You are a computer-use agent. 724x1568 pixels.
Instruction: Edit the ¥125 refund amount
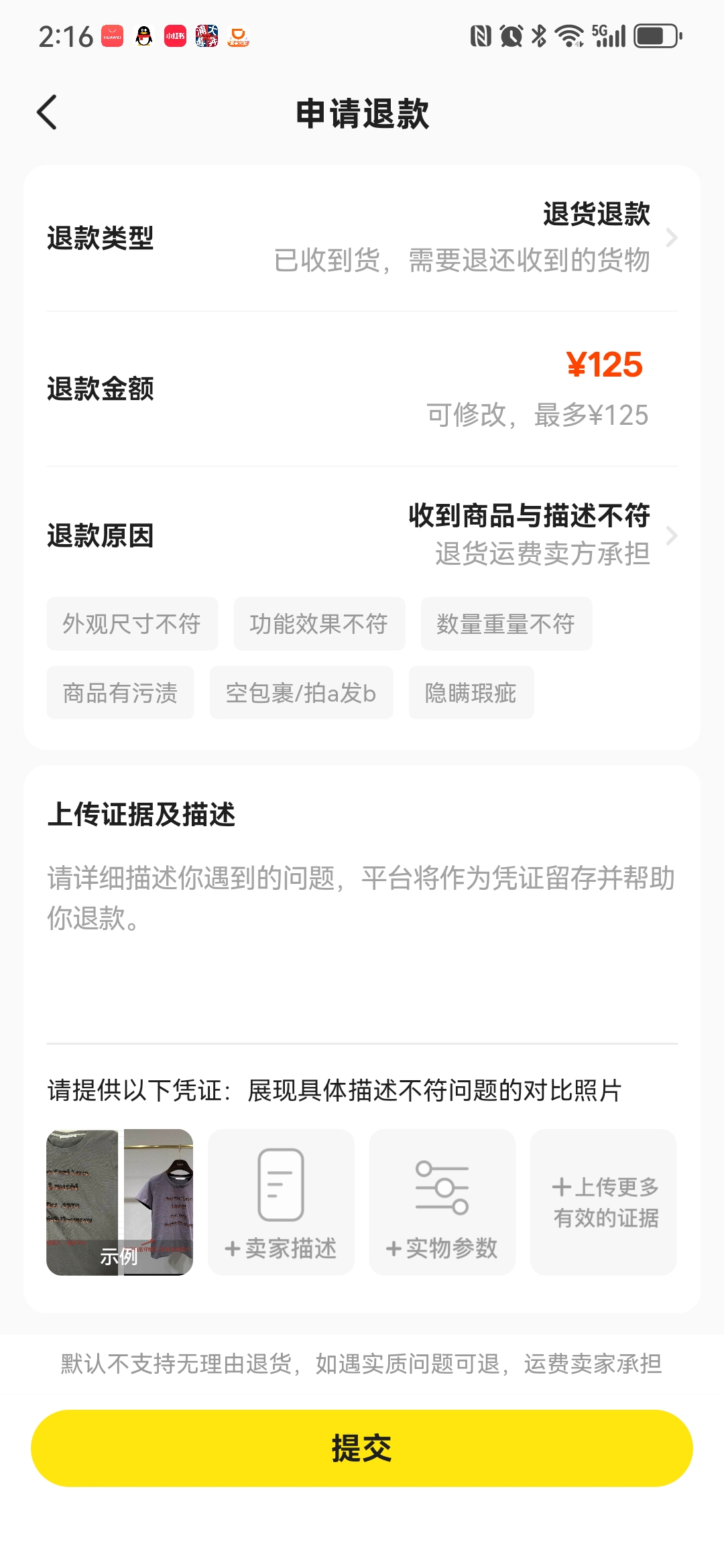[603, 366]
